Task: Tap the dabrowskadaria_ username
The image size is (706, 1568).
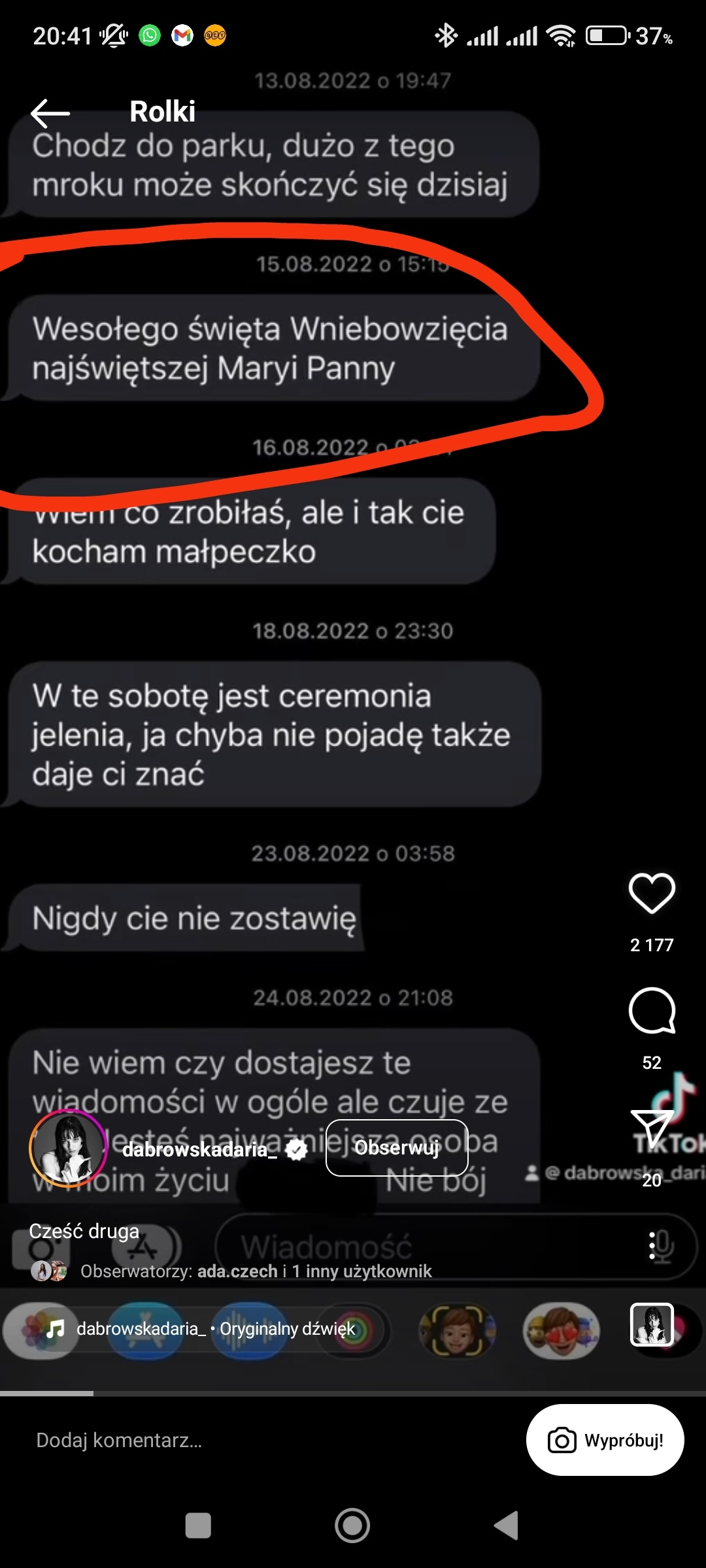Action: pyautogui.click(x=199, y=1149)
